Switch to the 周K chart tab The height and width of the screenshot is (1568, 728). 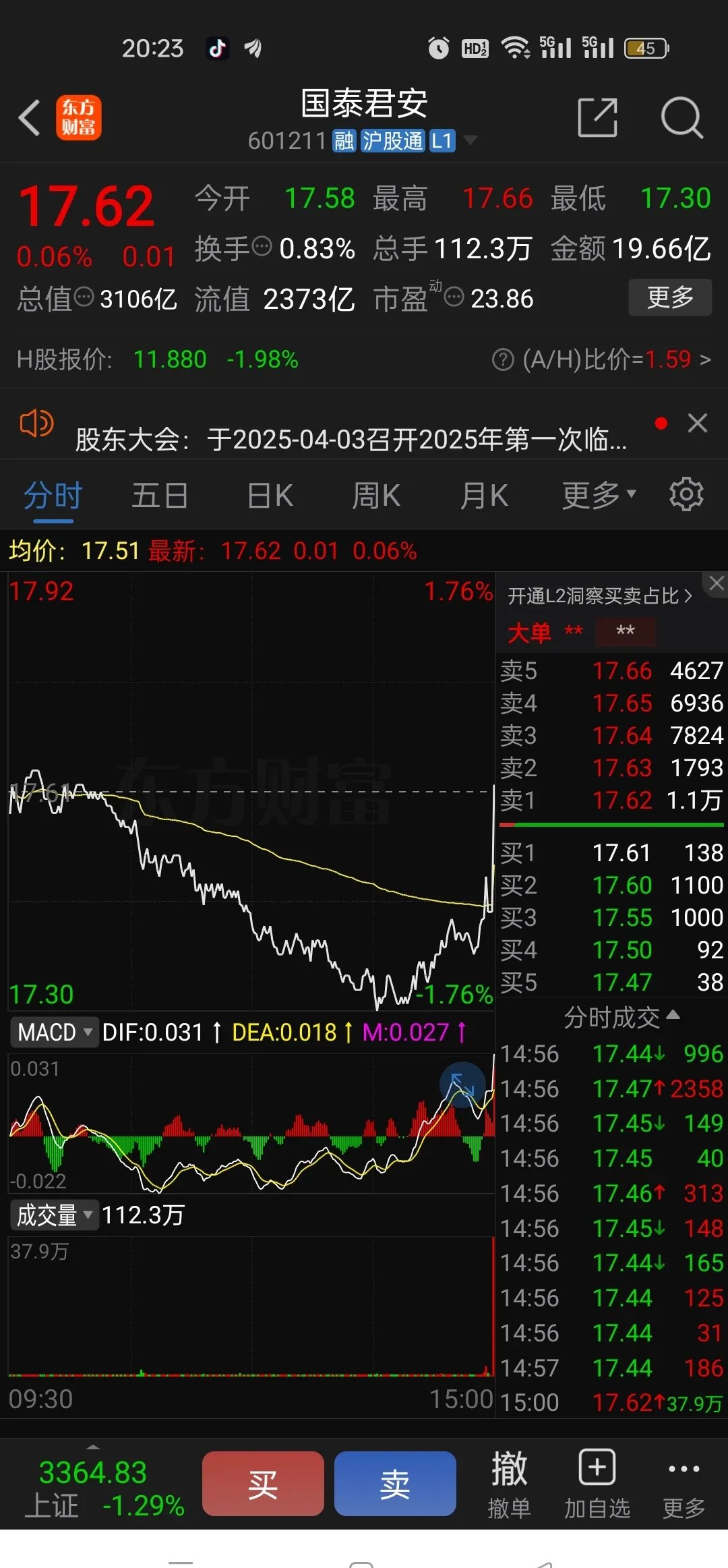pos(375,494)
